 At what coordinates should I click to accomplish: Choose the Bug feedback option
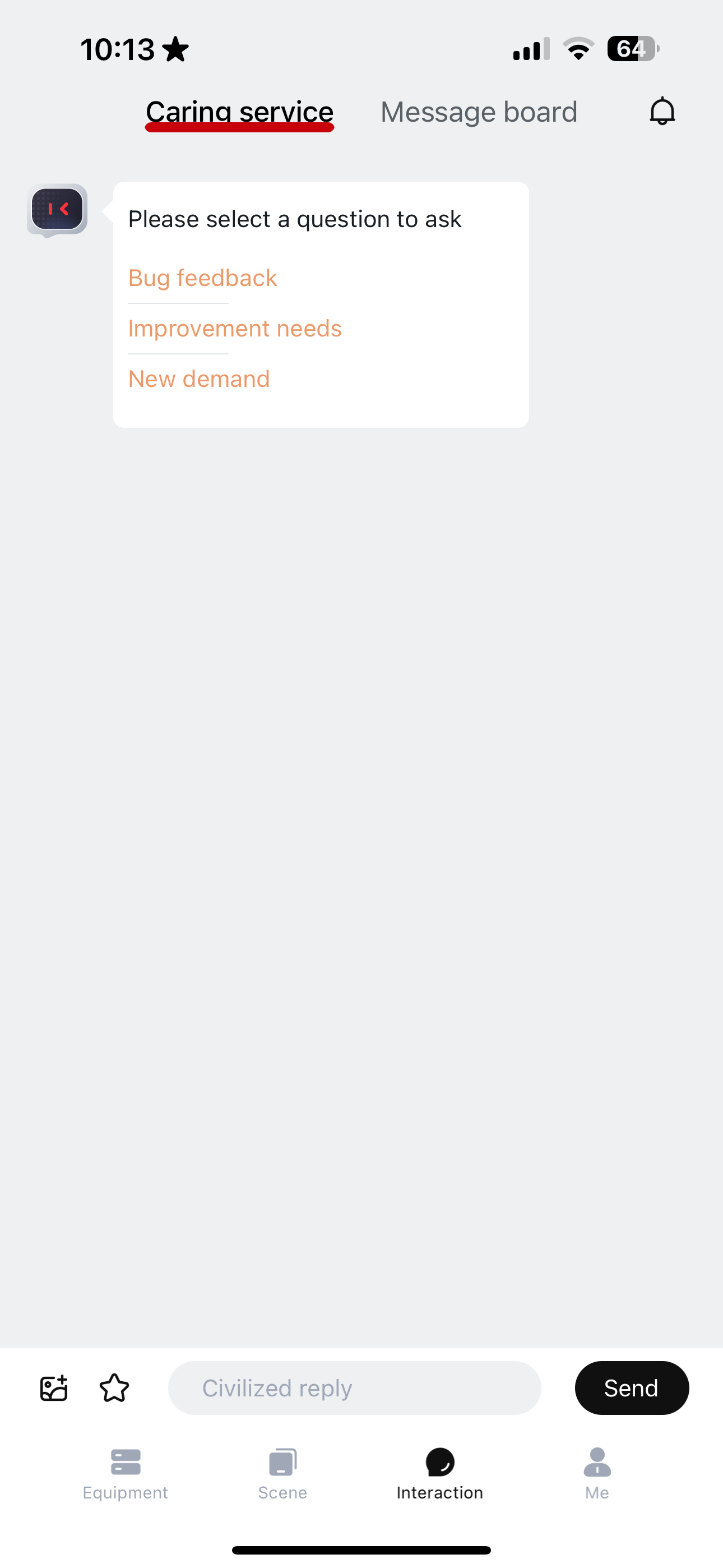click(203, 278)
